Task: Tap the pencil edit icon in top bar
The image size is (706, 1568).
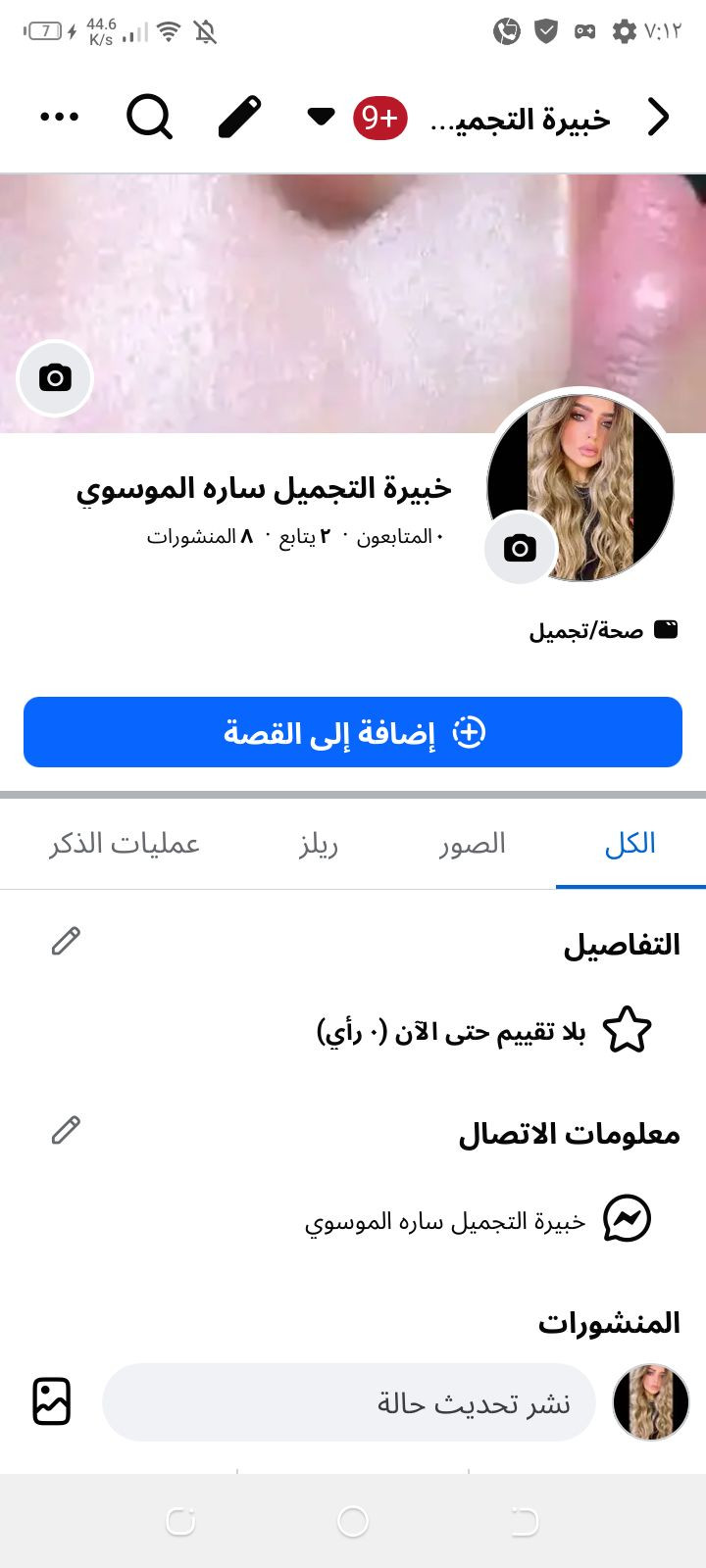Action: (239, 118)
